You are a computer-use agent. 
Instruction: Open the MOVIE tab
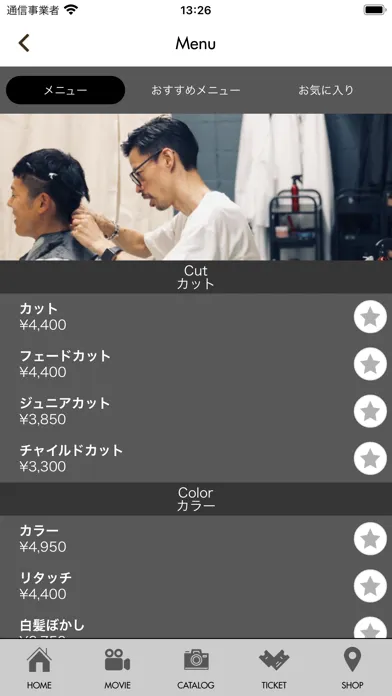tap(118, 668)
